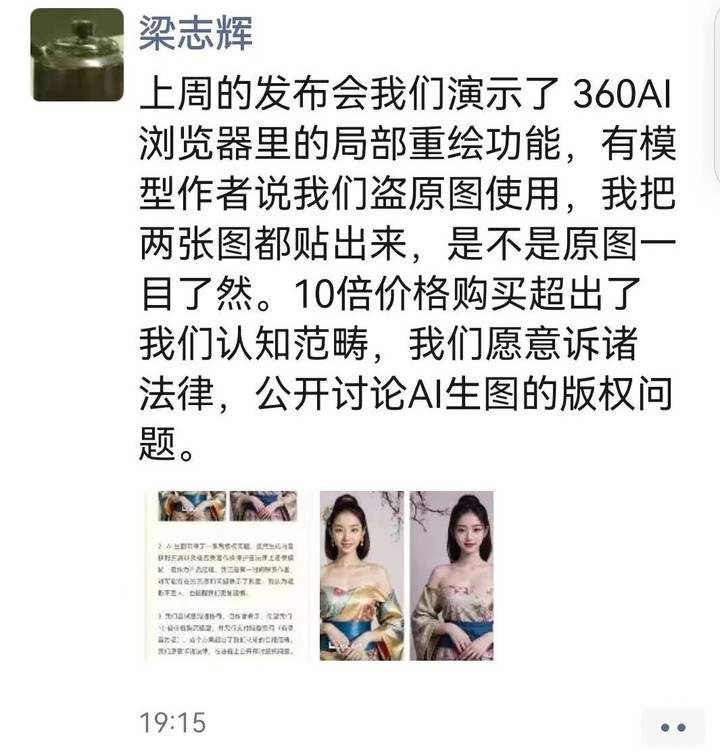View the first attached image with text
The height and width of the screenshot is (752, 720).
coord(227,575)
